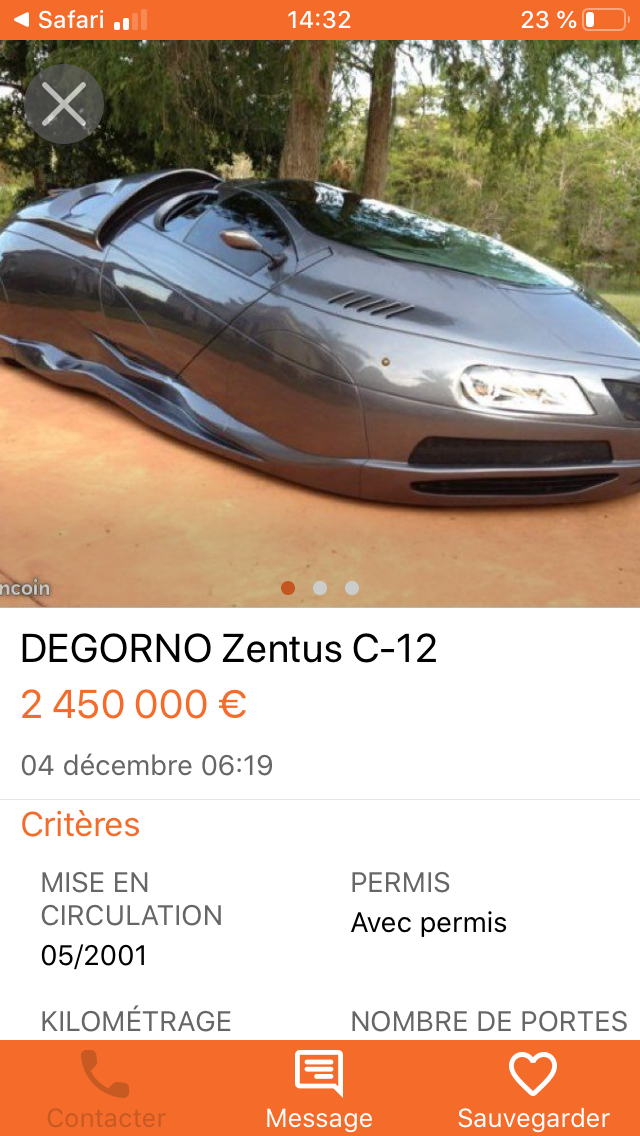Save the ad with the Sauvegarder heart
640x1136 pixels.
[533, 1088]
